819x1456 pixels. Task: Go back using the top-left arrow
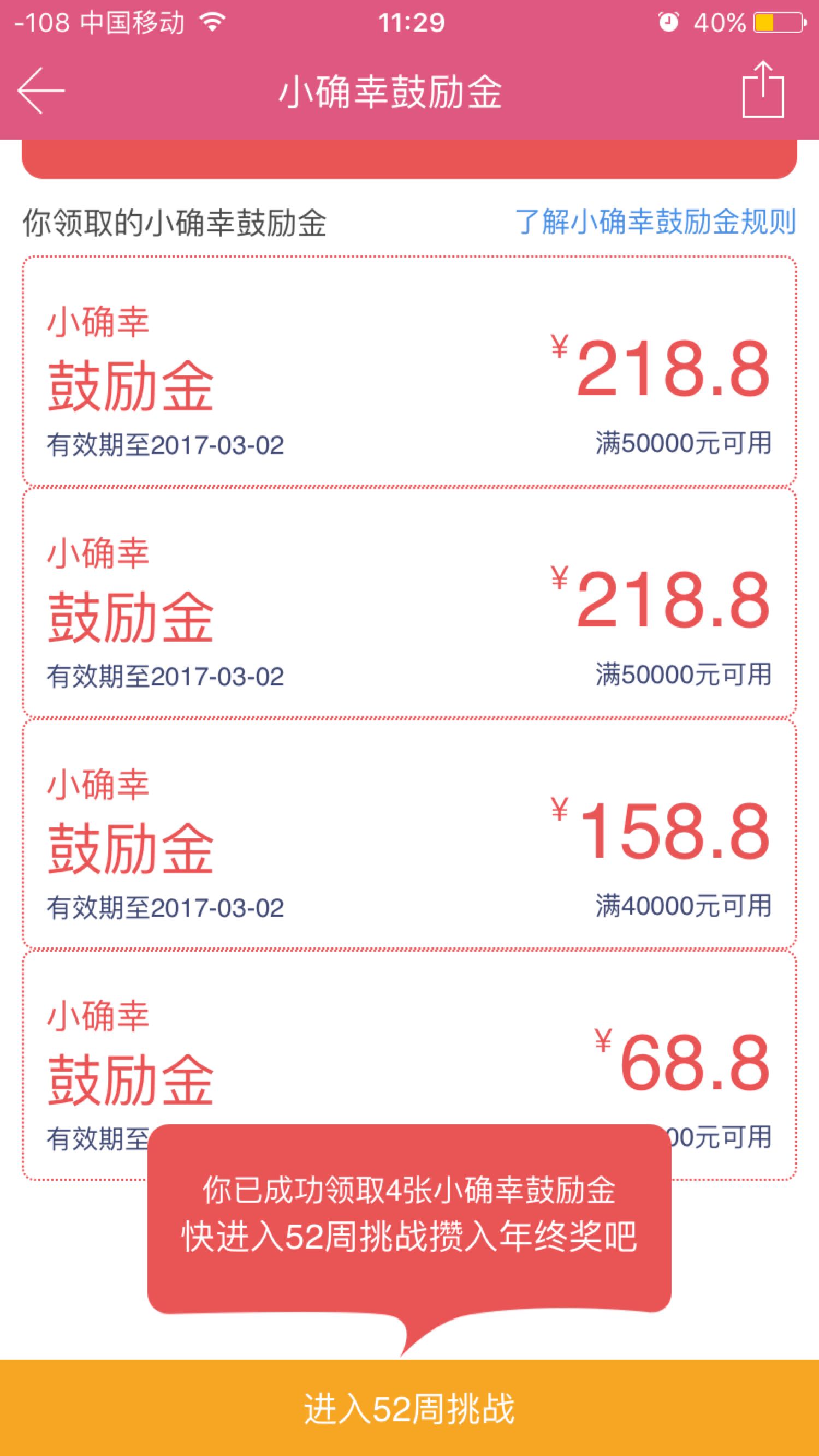41,91
